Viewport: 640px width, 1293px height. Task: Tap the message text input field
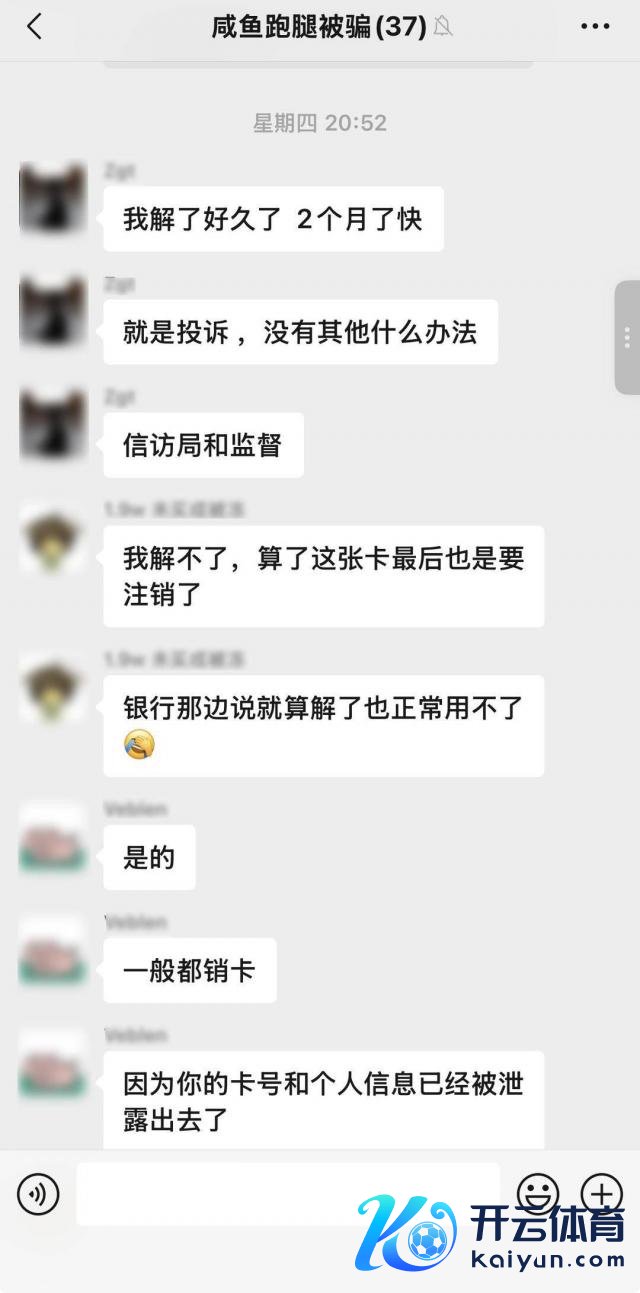click(288, 1193)
